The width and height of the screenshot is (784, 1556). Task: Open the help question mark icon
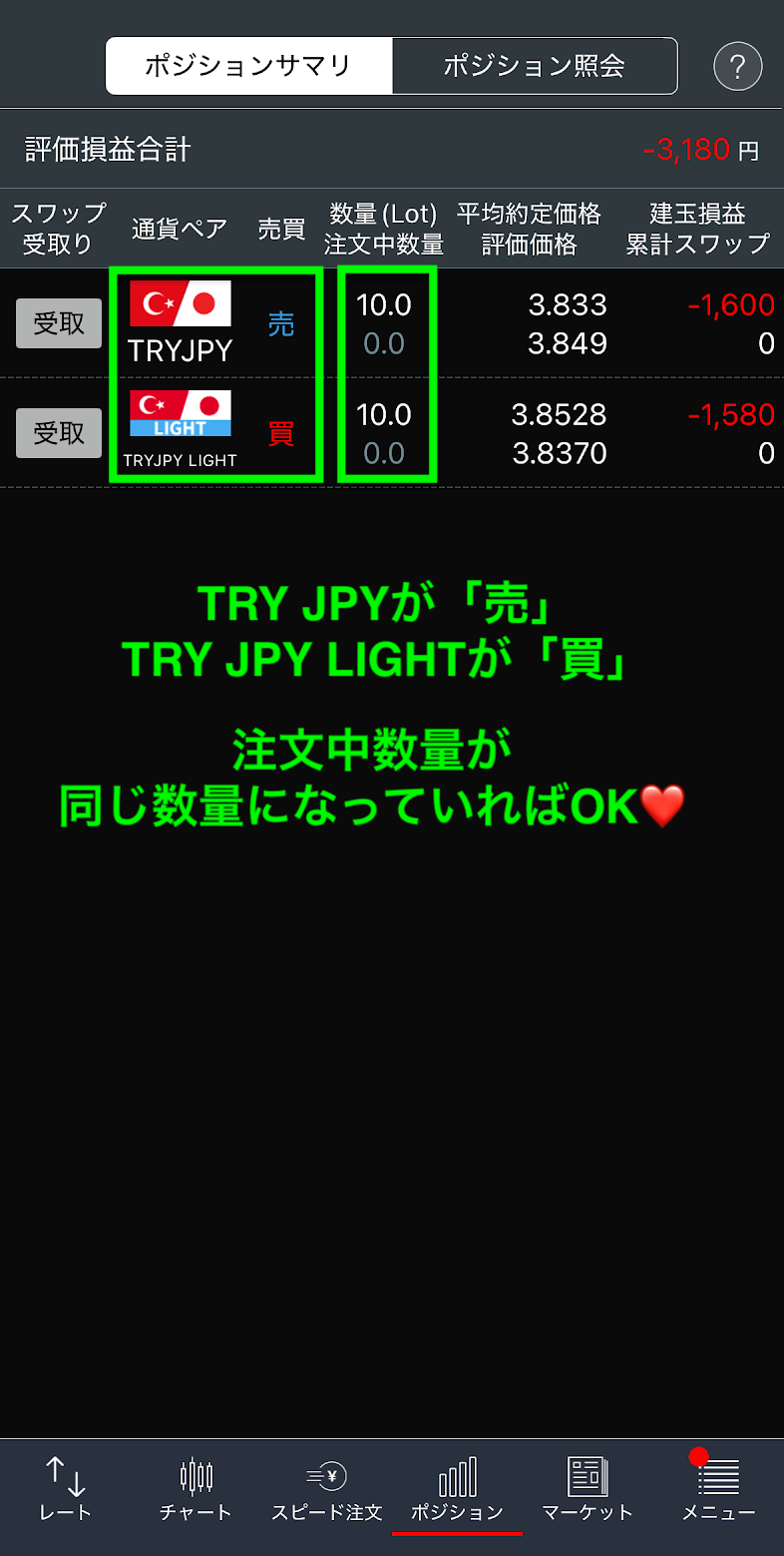click(x=738, y=67)
